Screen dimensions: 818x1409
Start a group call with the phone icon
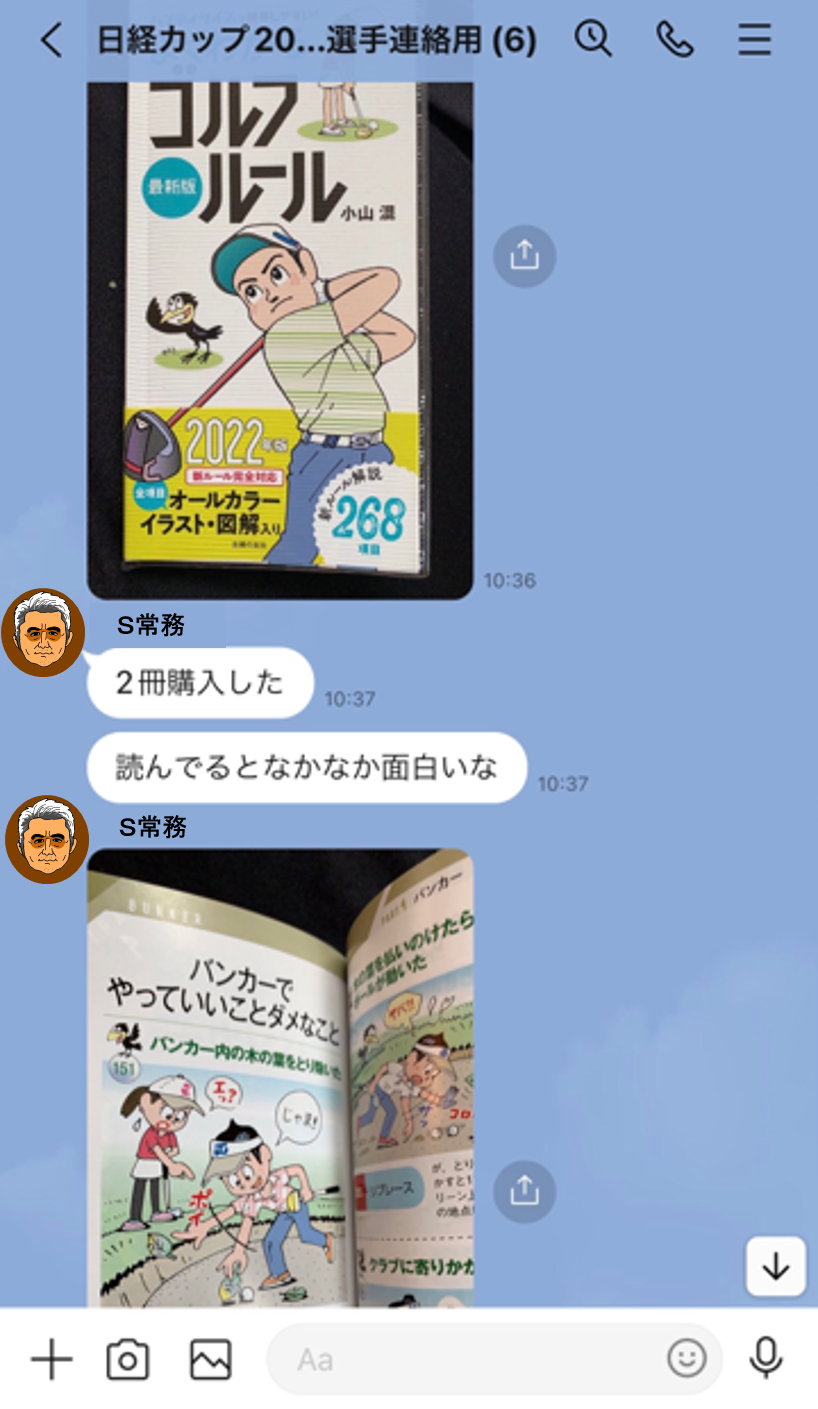click(x=674, y=40)
